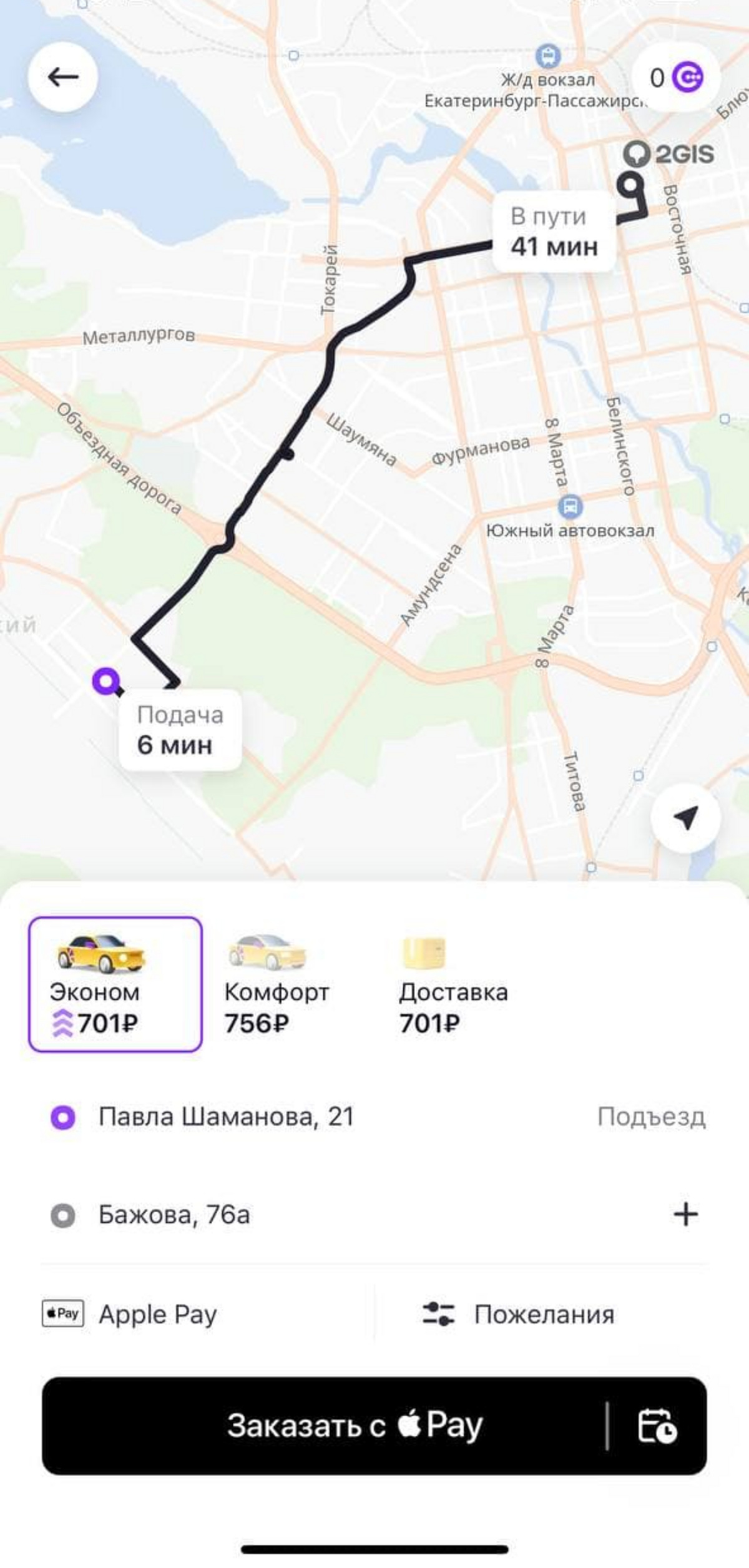Go back using the arrow button
Screen dimensions: 749x1568
click(62, 77)
